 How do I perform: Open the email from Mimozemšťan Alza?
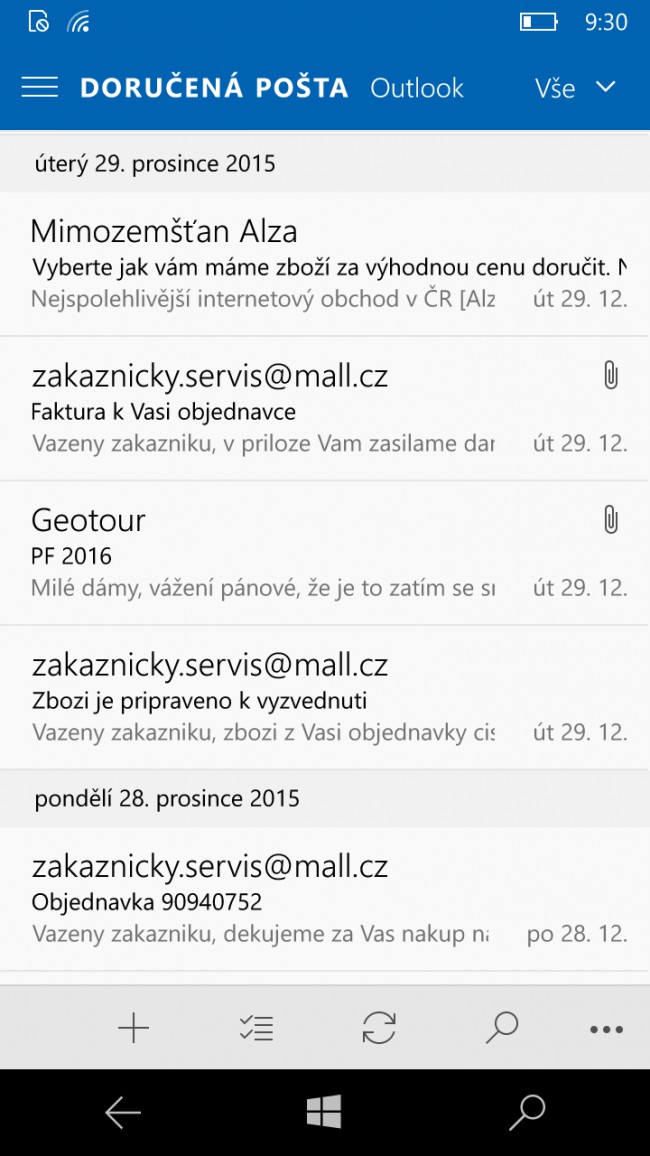(x=325, y=264)
